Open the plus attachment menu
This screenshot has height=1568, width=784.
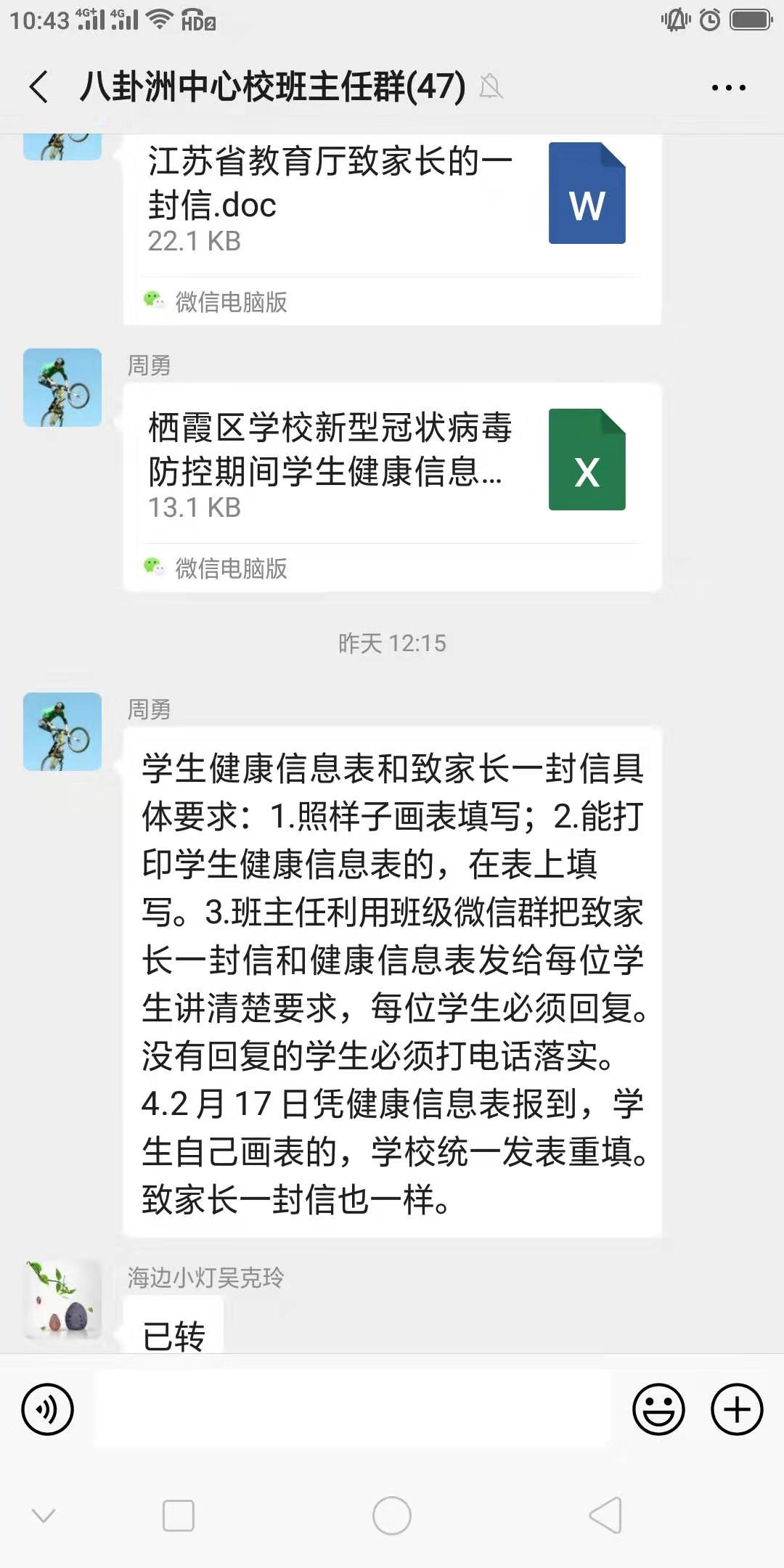click(x=737, y=1410)
